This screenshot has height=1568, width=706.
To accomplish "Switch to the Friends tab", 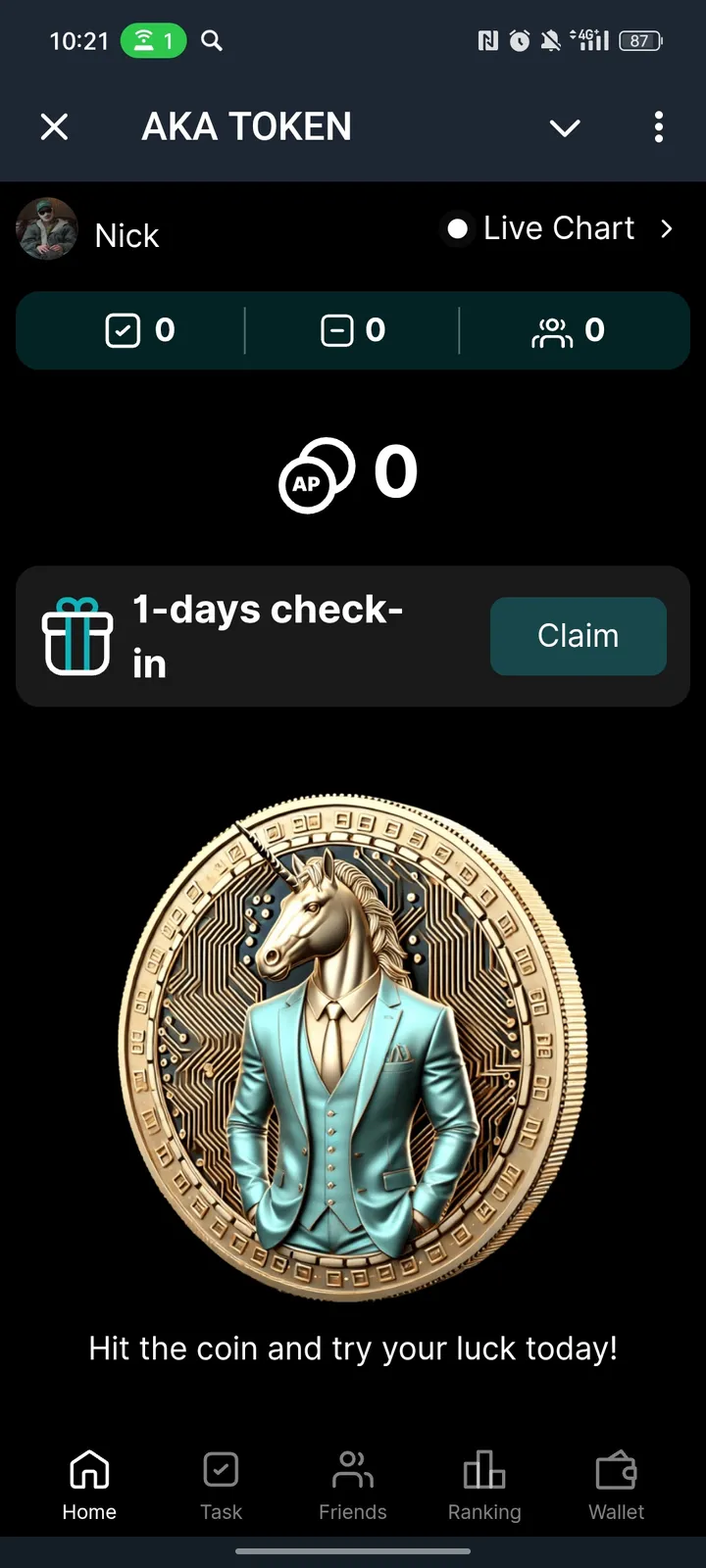I will [353, 1486].
